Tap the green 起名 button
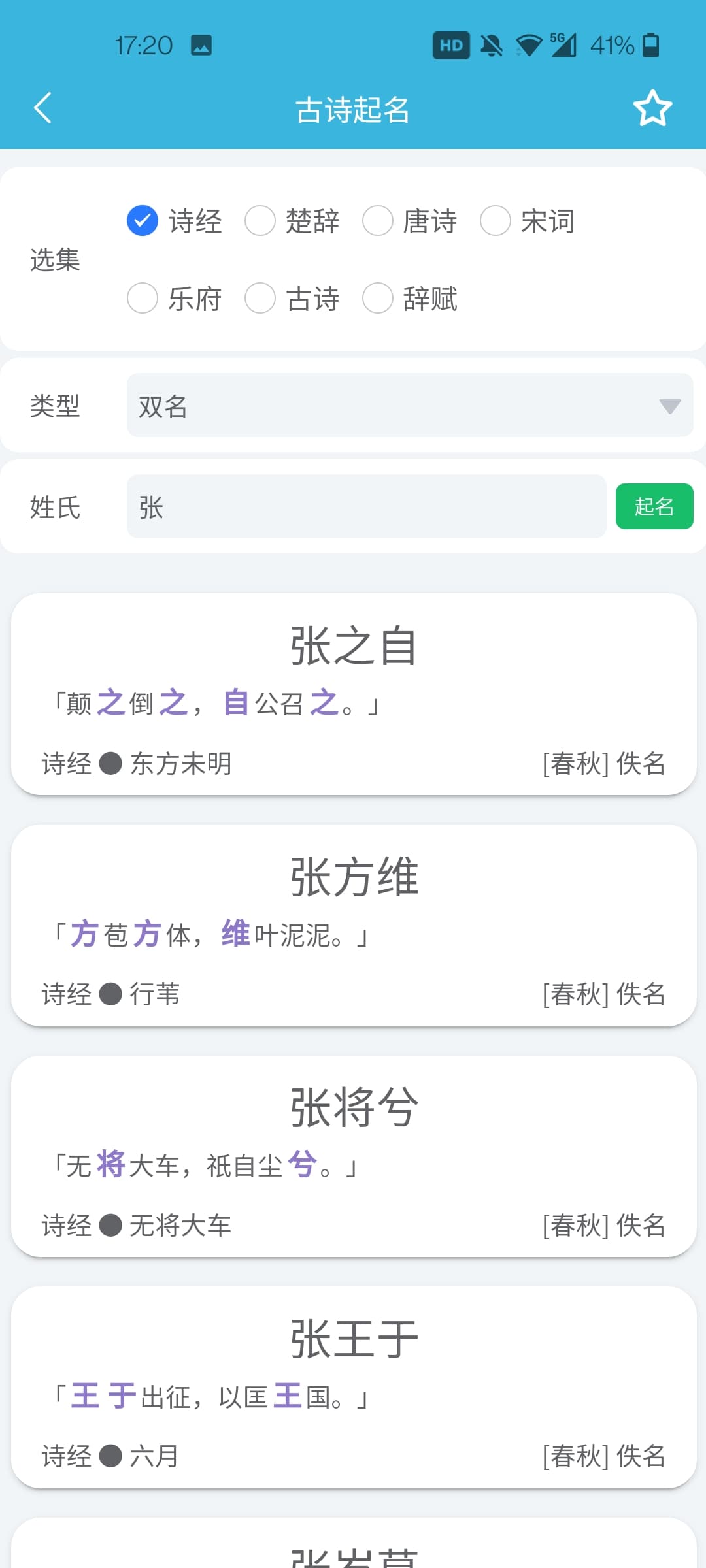Image resolution: width=706 pixels, height=1568 pixels. point(654,506)
